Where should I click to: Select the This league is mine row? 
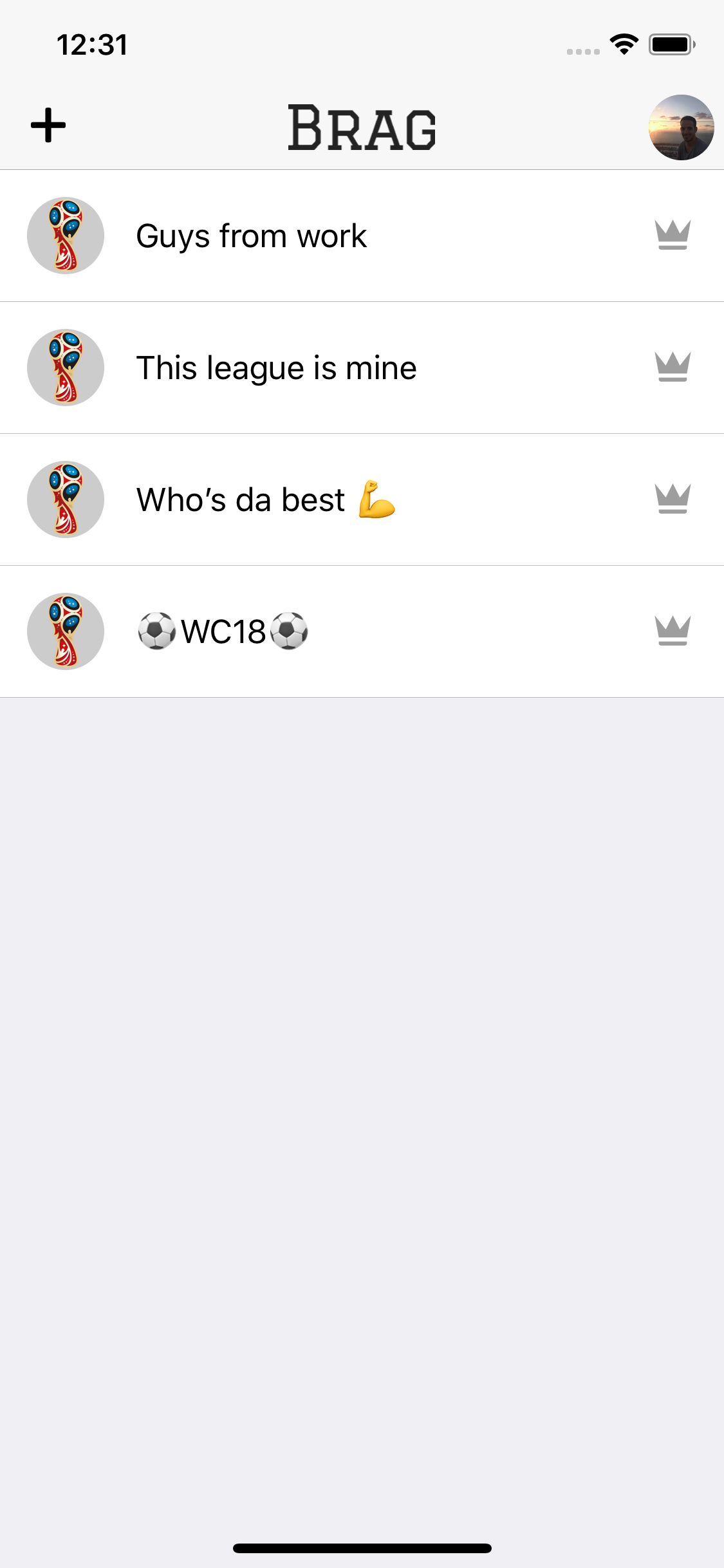click(x=276, y=368)
